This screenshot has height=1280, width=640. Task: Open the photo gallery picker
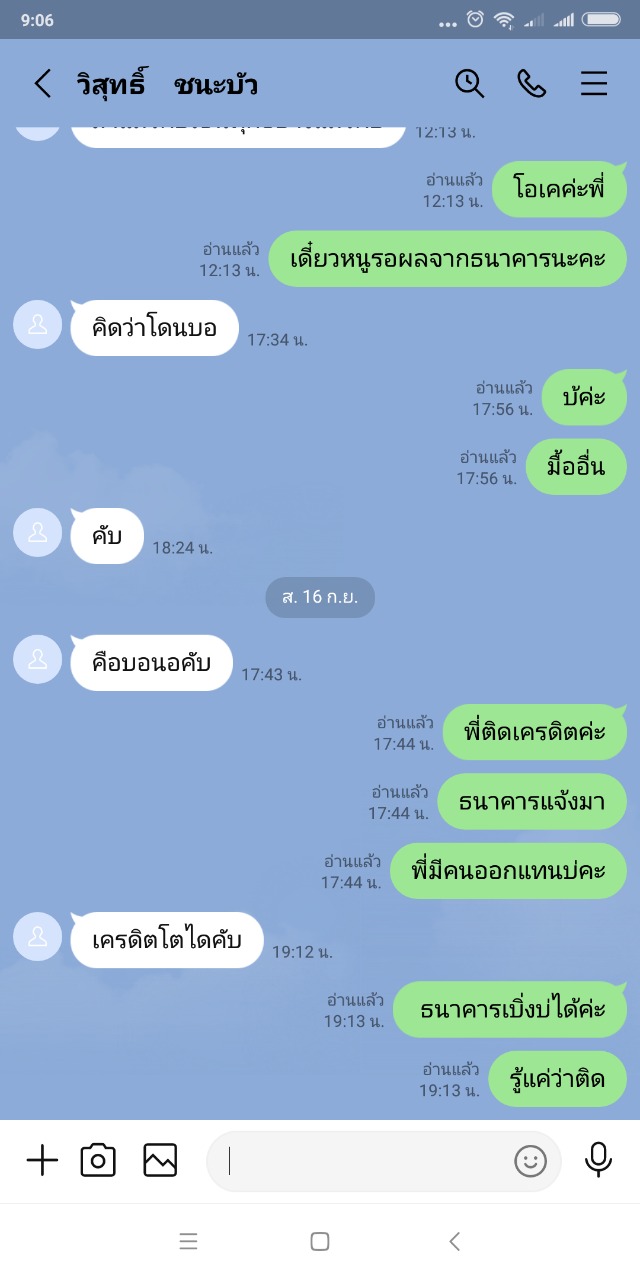pyautogui.click(x=160, y=1160)
